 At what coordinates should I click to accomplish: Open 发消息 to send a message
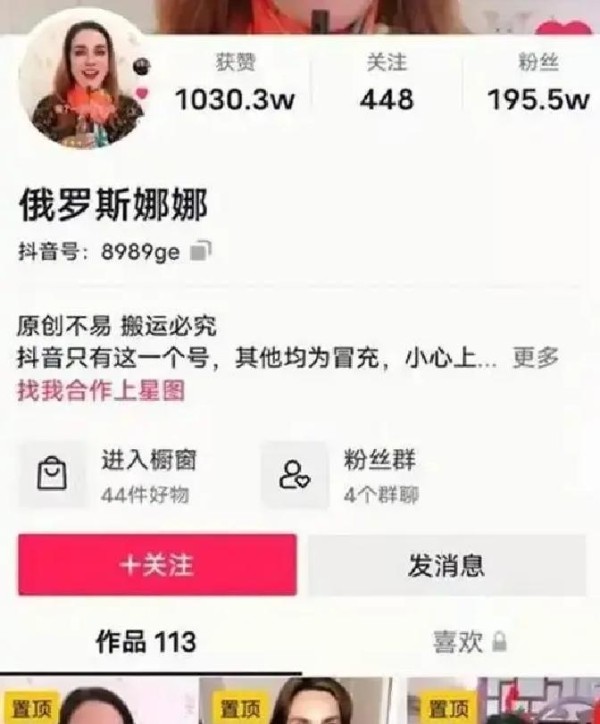(445, 565)
